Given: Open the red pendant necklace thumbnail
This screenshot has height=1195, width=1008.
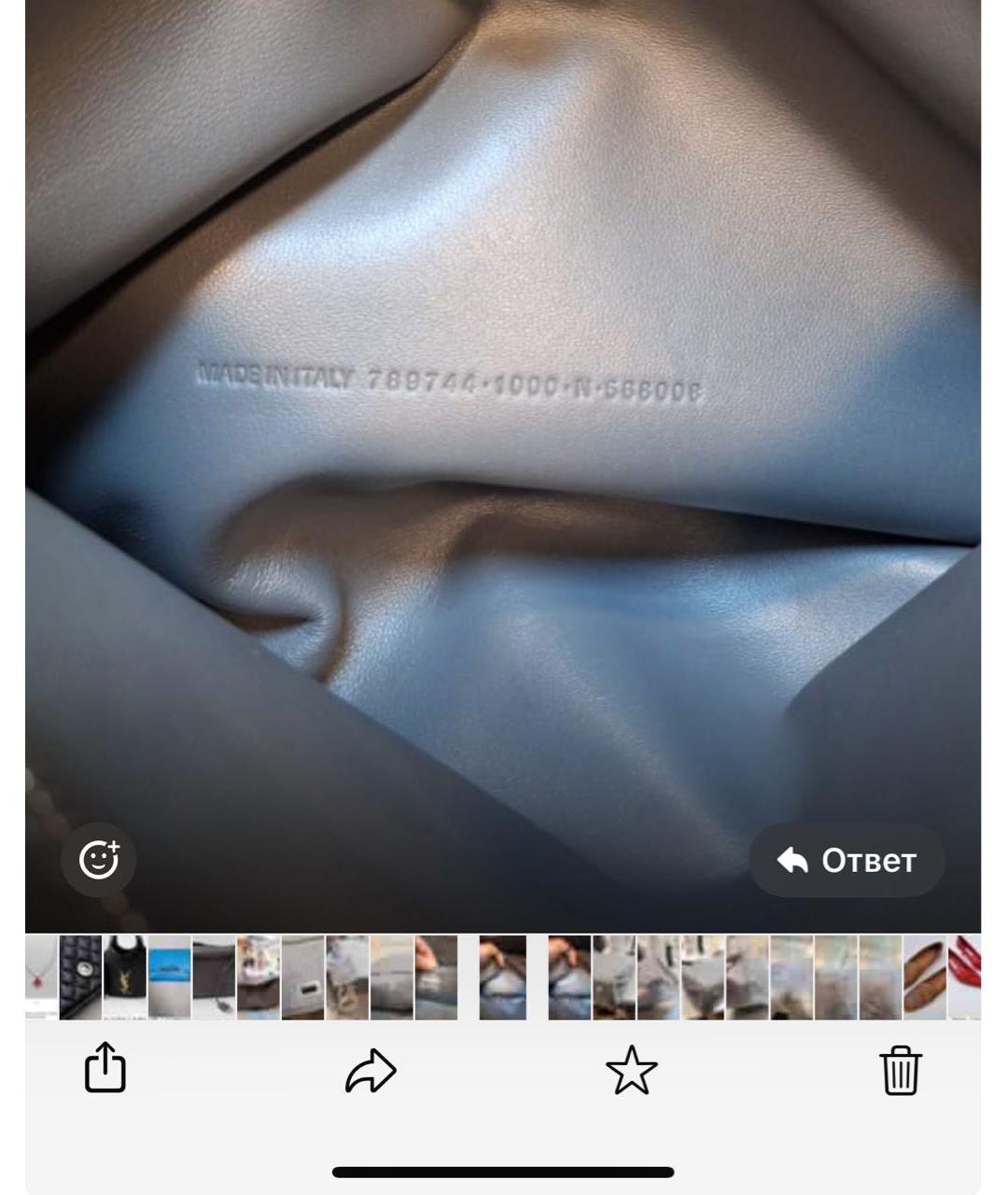Looking at the screenshot, I should 40,977.
